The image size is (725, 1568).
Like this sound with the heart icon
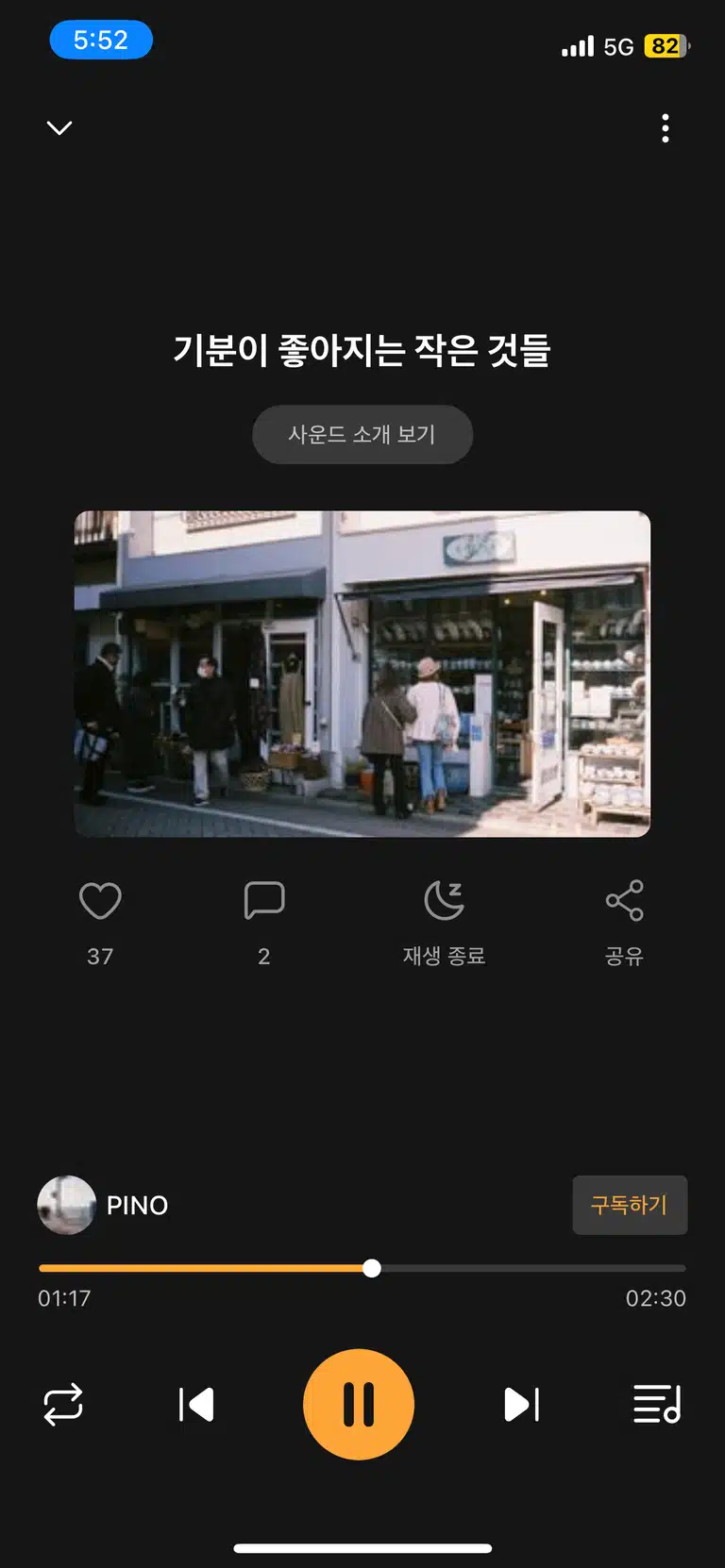pyautogui.click(x=100, y=901)
